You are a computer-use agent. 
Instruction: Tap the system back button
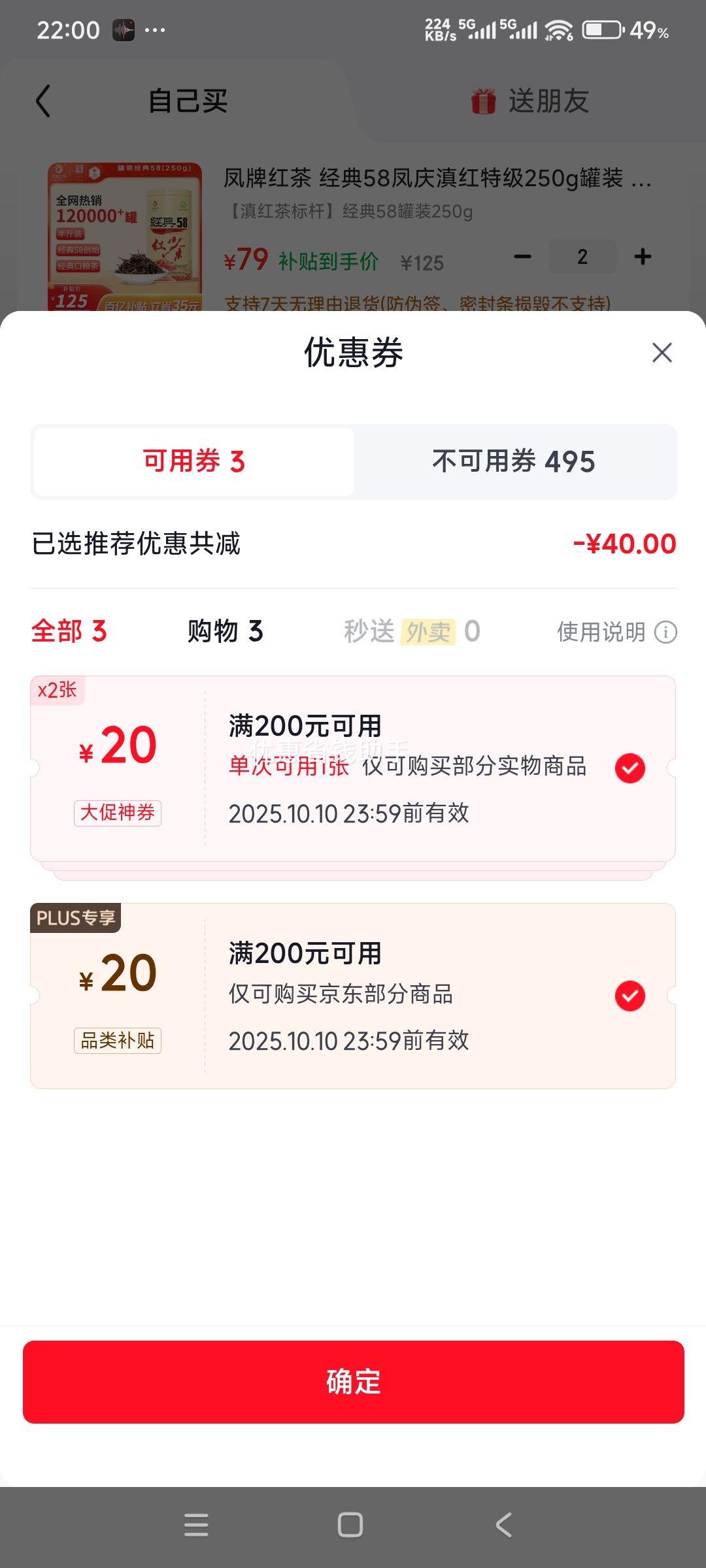coord(503,1525)
